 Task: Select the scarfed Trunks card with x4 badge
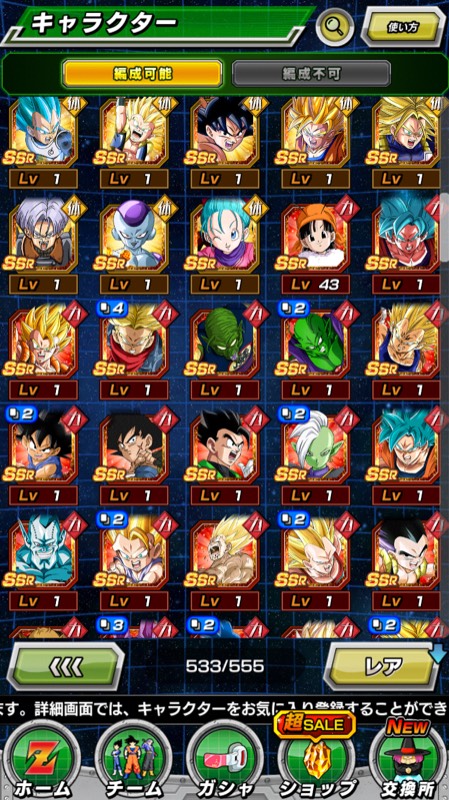pyautogui.click(x=135, y=350)
